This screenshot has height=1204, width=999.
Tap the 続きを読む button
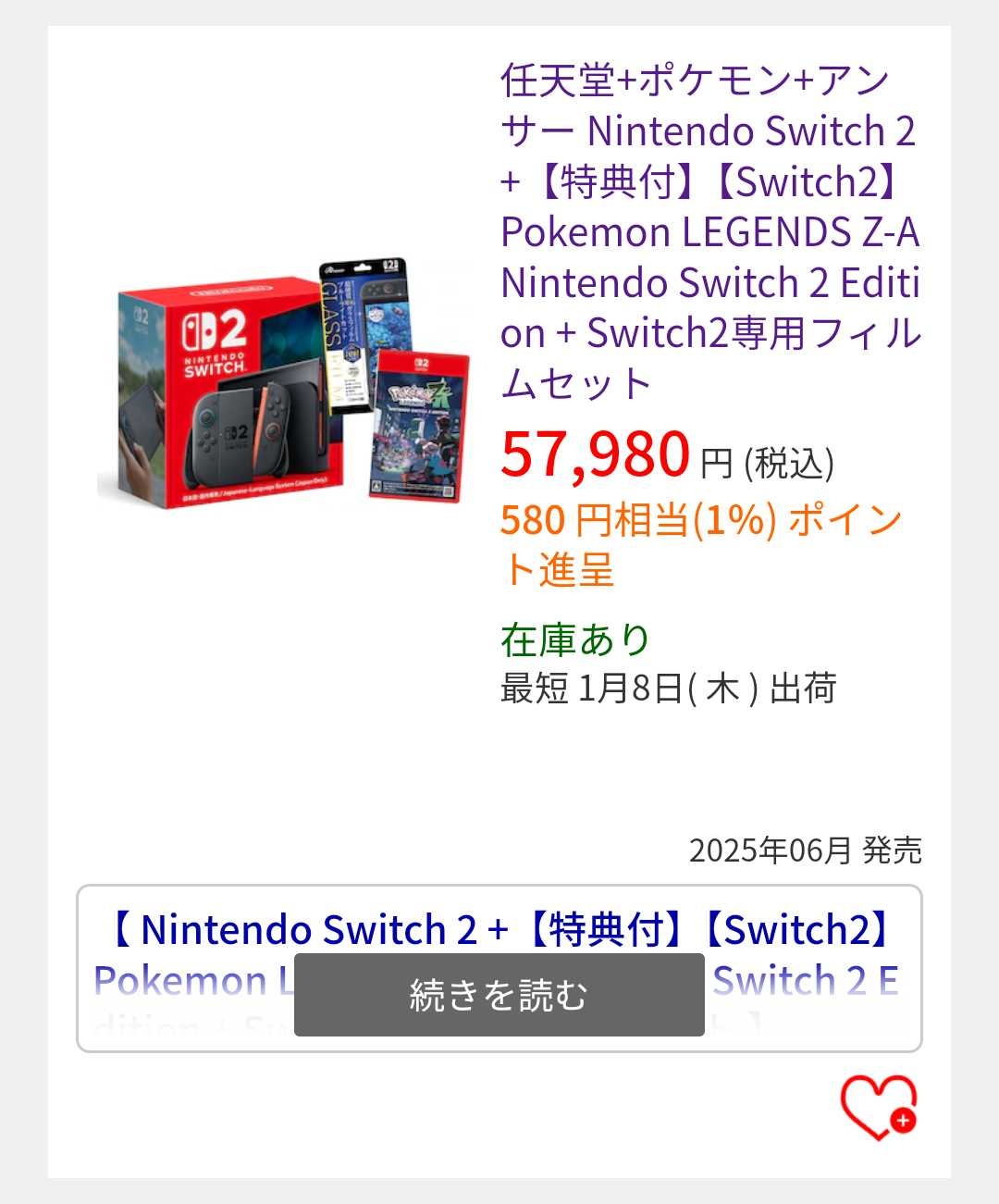(x=499, y=996)
